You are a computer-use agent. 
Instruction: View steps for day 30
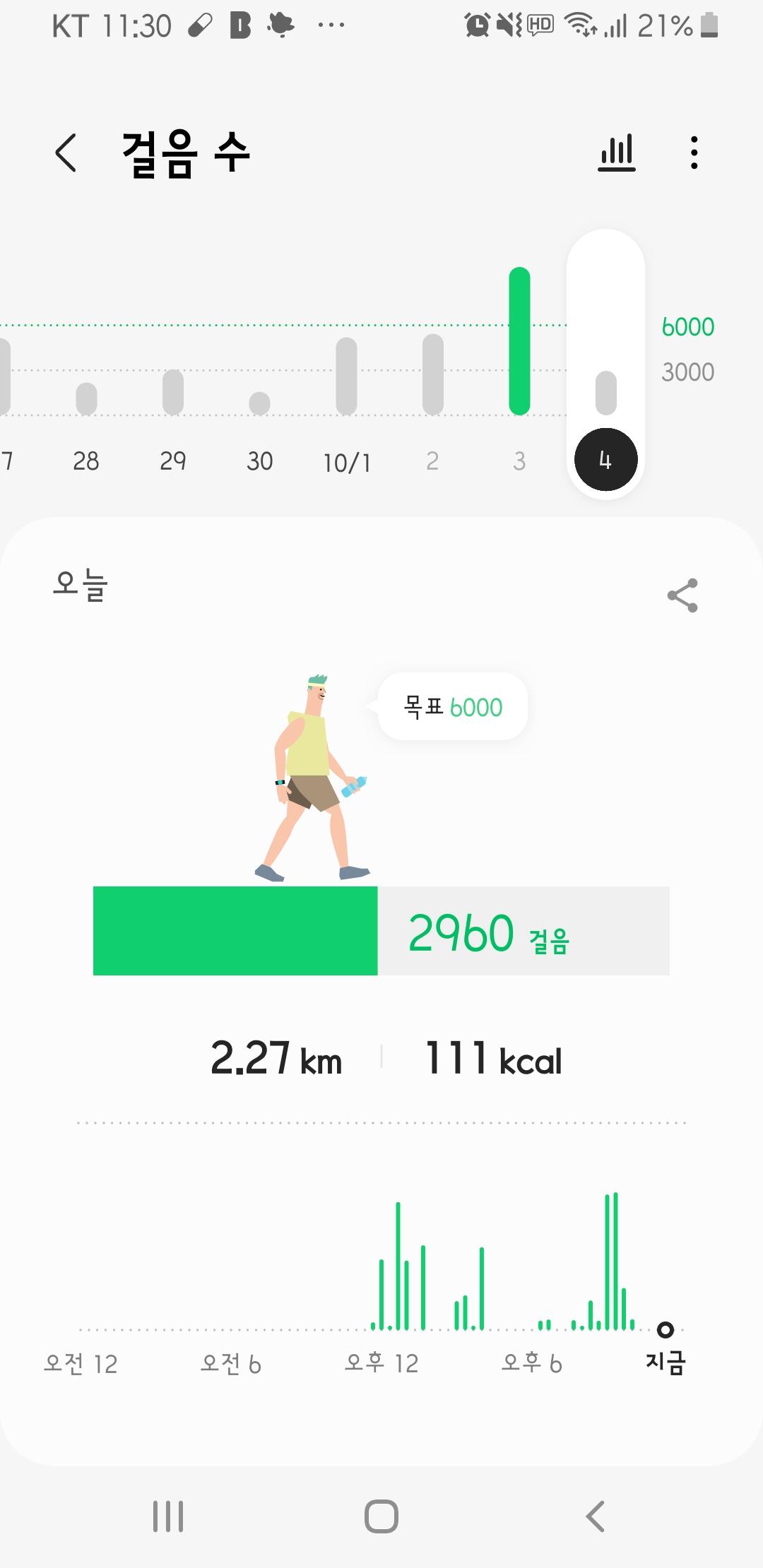(259, 403)
